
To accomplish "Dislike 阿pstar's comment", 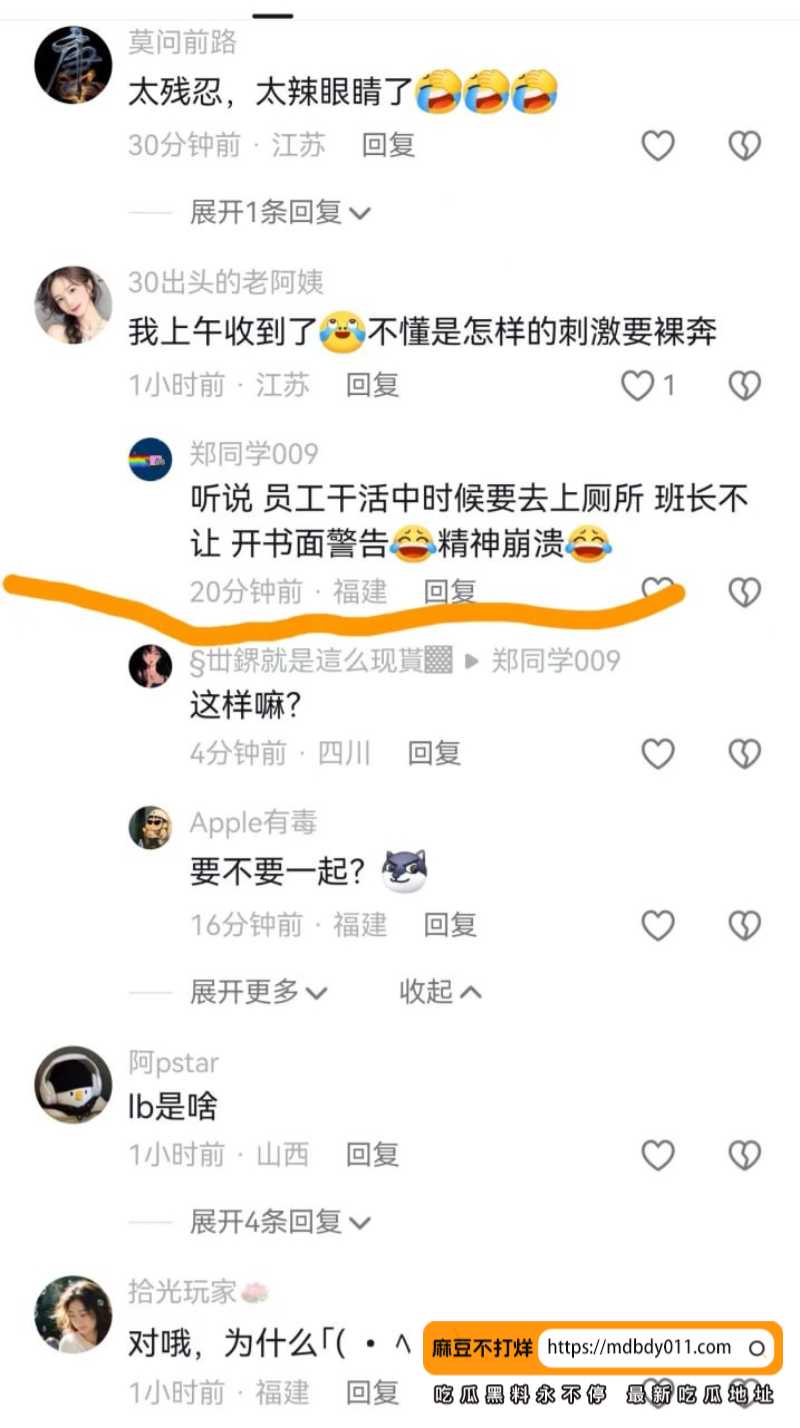I will (745, 1156).
